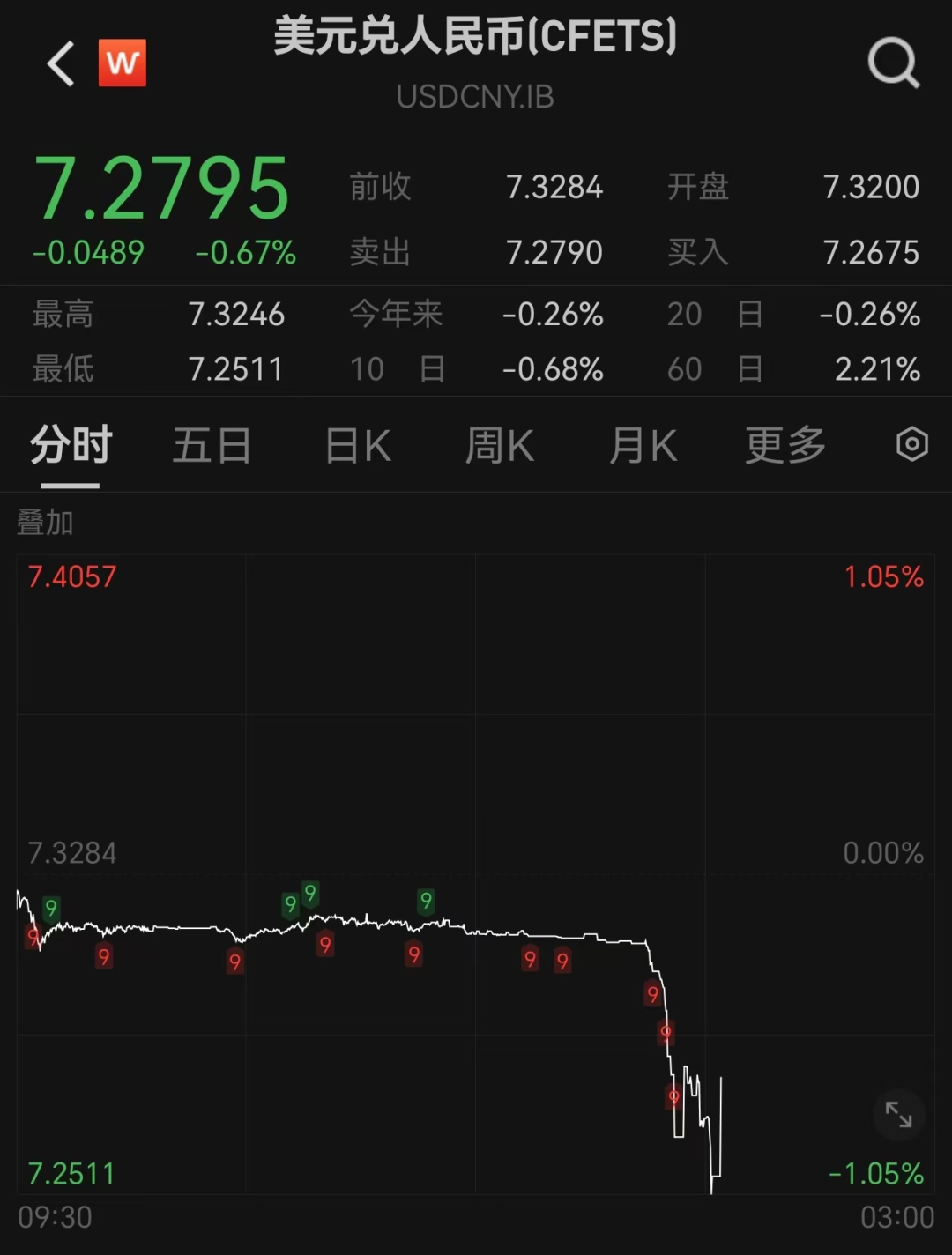The width and height of the screenshot is (952, 1255).
Task: Tap the 买入 buy price 7.2675
Action: point(871,253)
